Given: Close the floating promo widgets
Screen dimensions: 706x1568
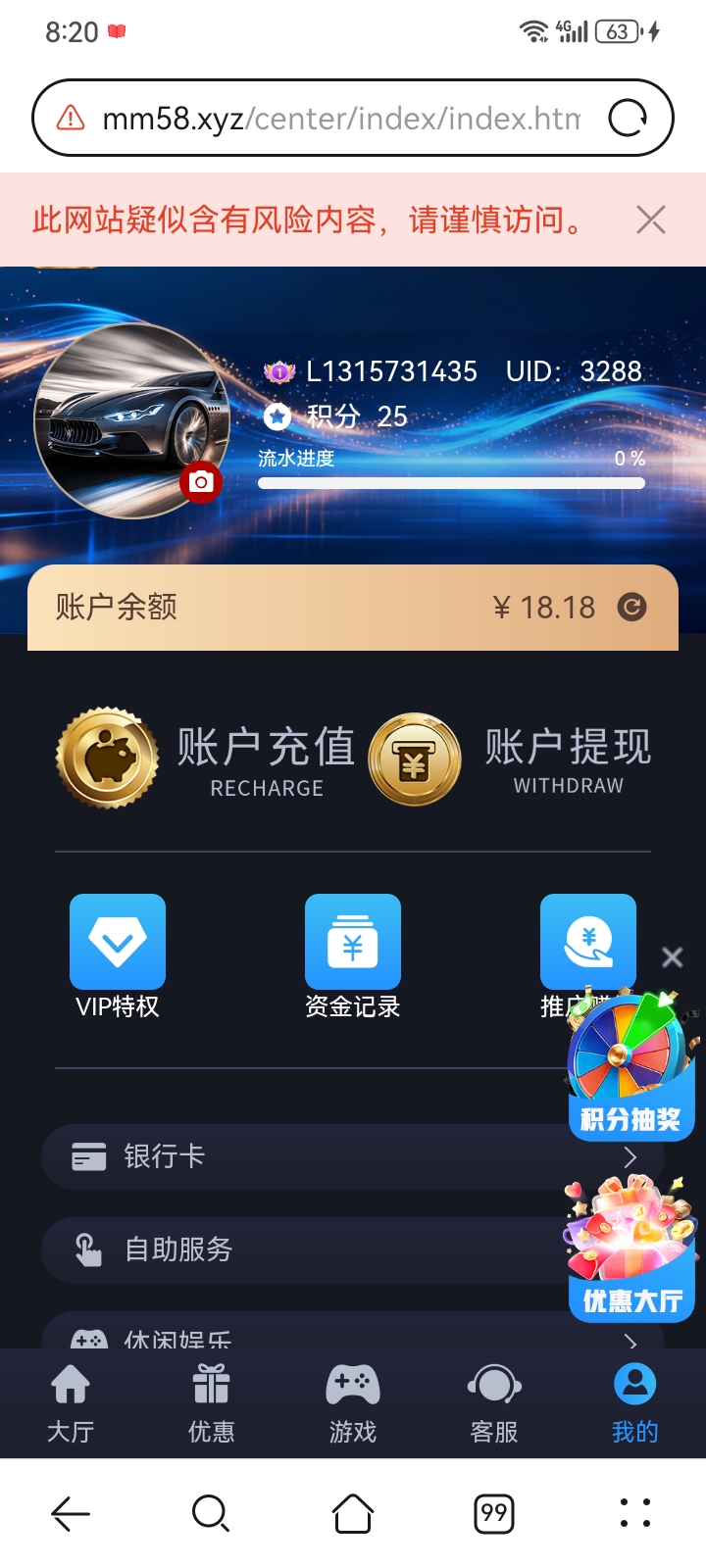Looking at the screenshot, I should [x=672, y=957].
